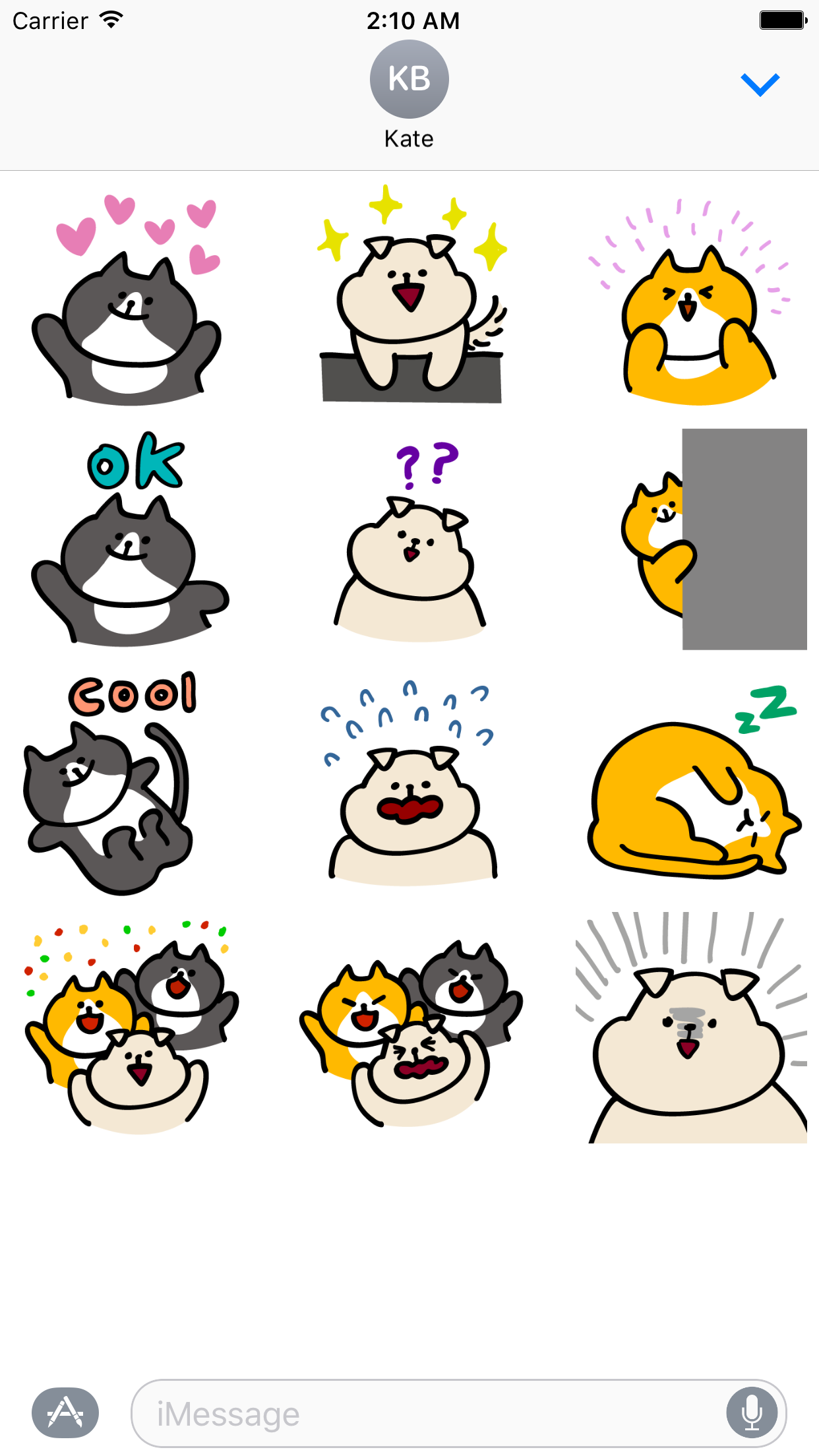Pick the three angry animals sticker
The height and width of the screenshot is (1456, 819).
[411, 1033]
